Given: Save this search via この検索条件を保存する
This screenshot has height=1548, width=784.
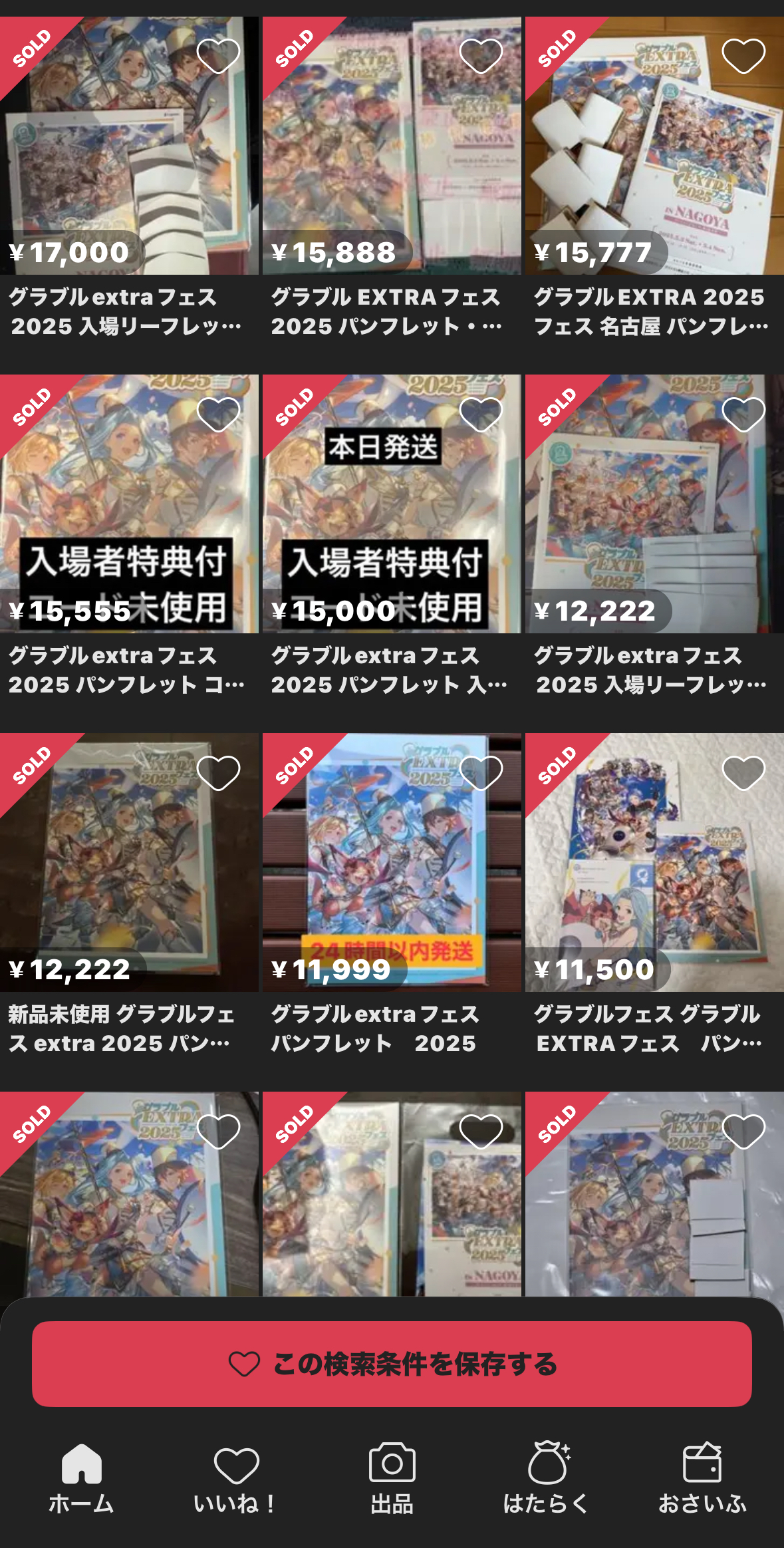Looking at the screenshot, I should tap(392, 1364).
